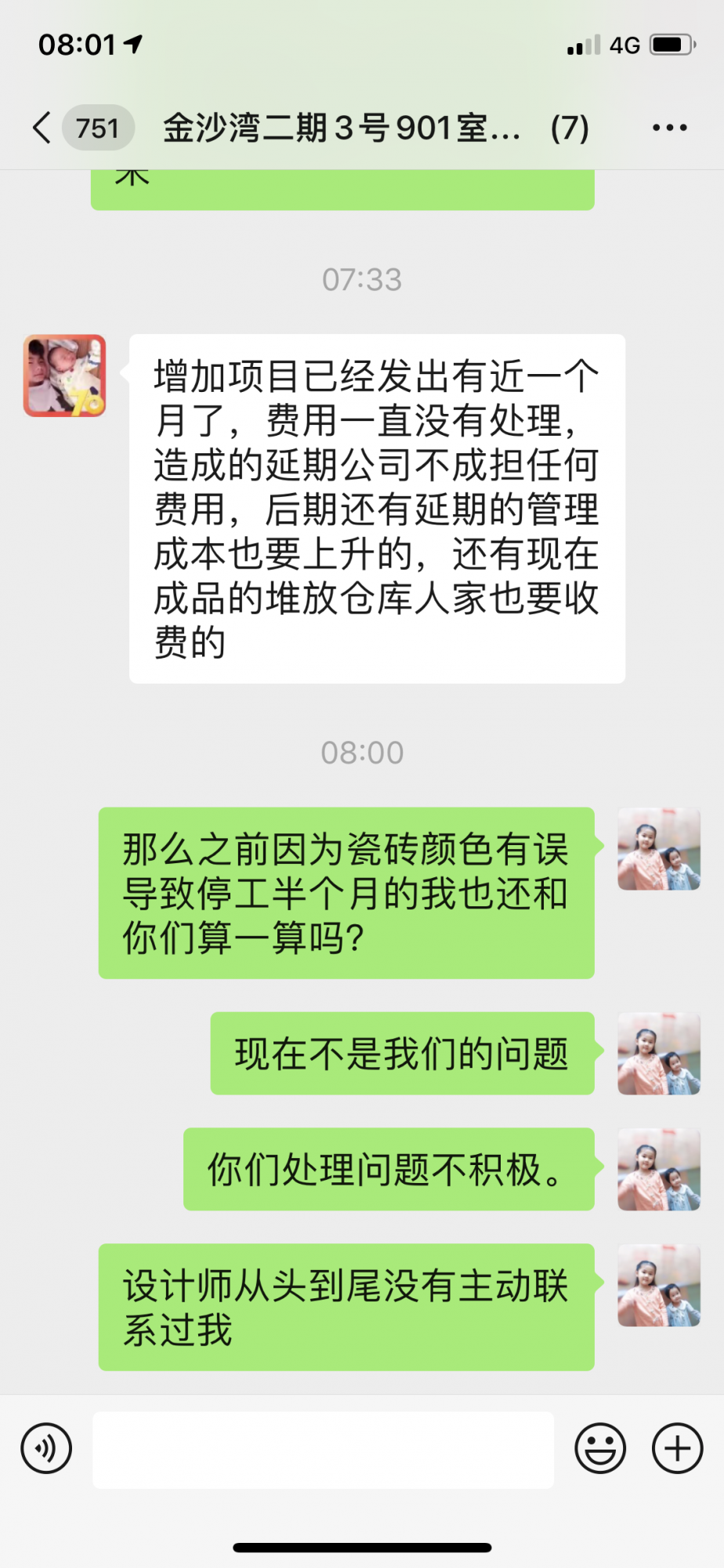The height and width of the screenshot is (1568, 724).
Task: Open the group chat overflow menu
Action: tap(670, 128)
